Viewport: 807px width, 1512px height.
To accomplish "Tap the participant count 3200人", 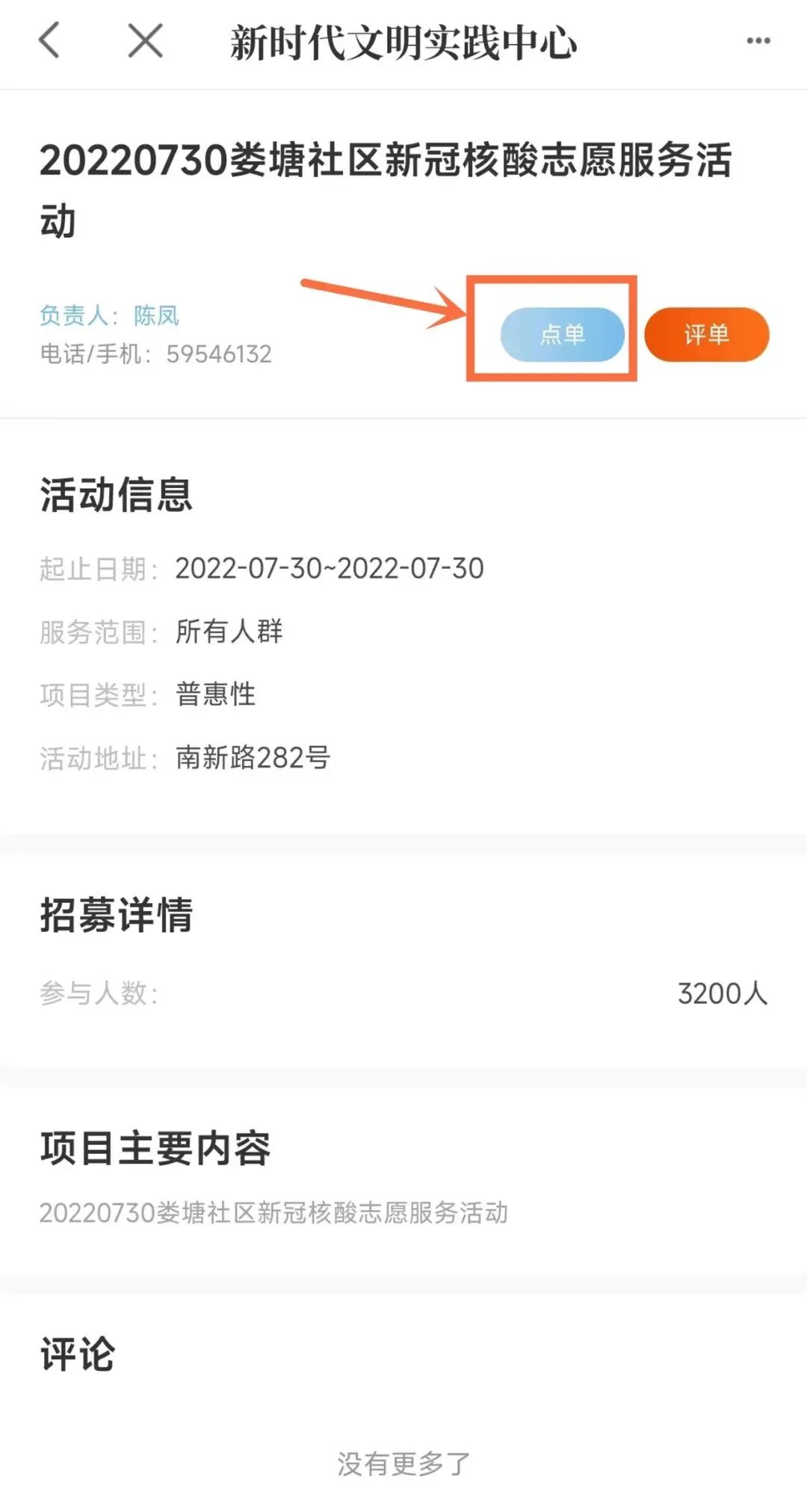I will [723, 993].
